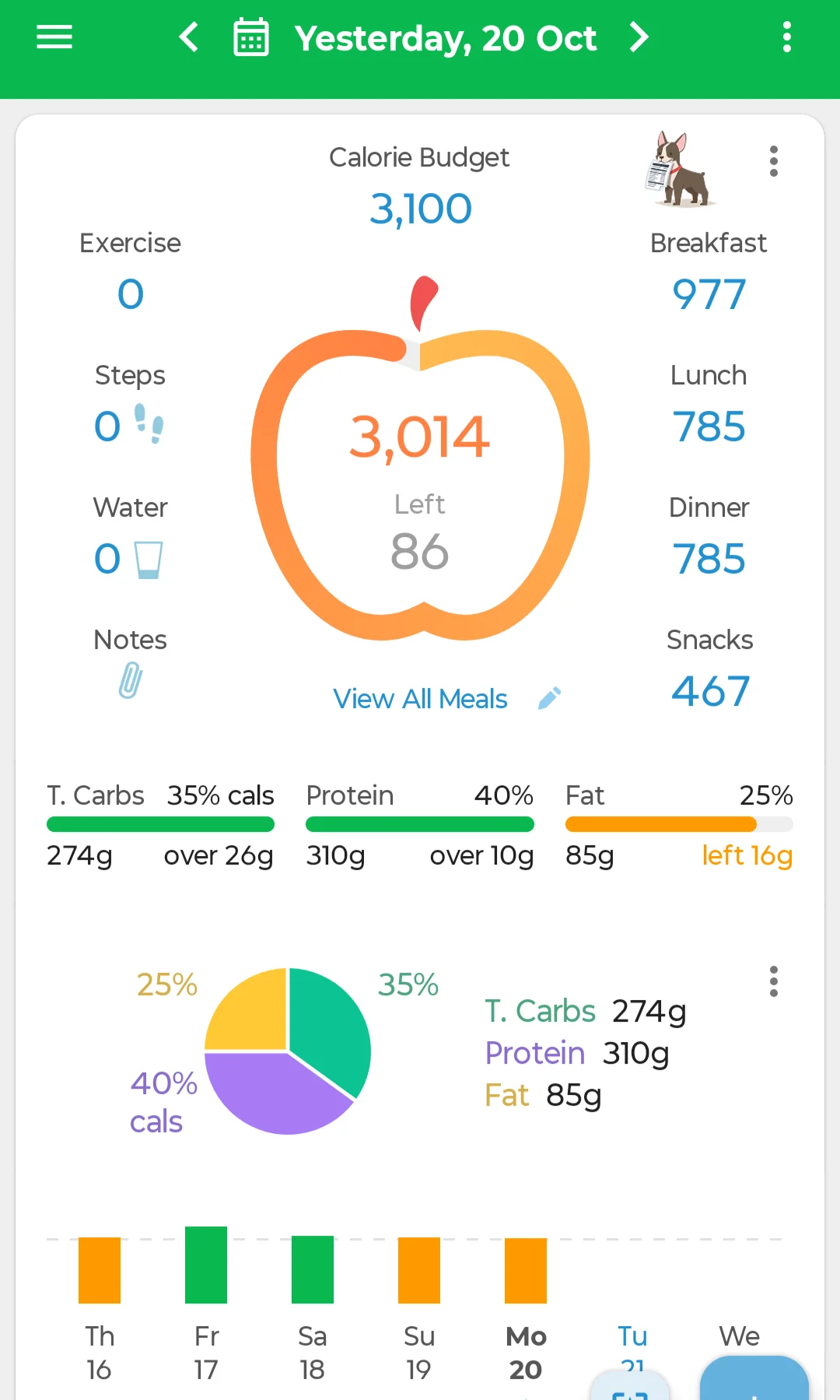
Task: Add a note with the paperclip icon
Action: [x=130, y=680]
